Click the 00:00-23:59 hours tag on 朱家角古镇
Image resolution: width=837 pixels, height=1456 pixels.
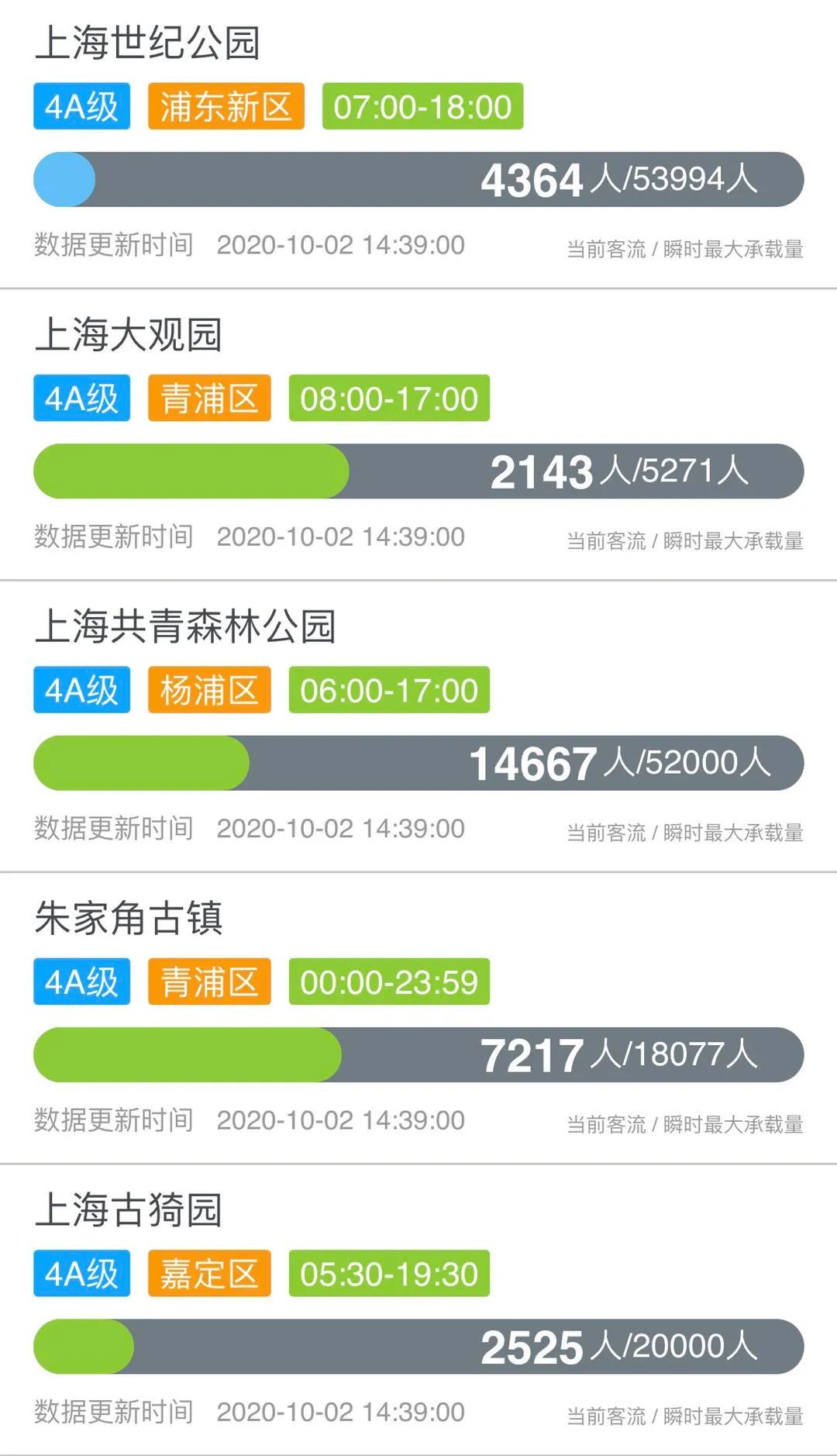tap(387, 980)
